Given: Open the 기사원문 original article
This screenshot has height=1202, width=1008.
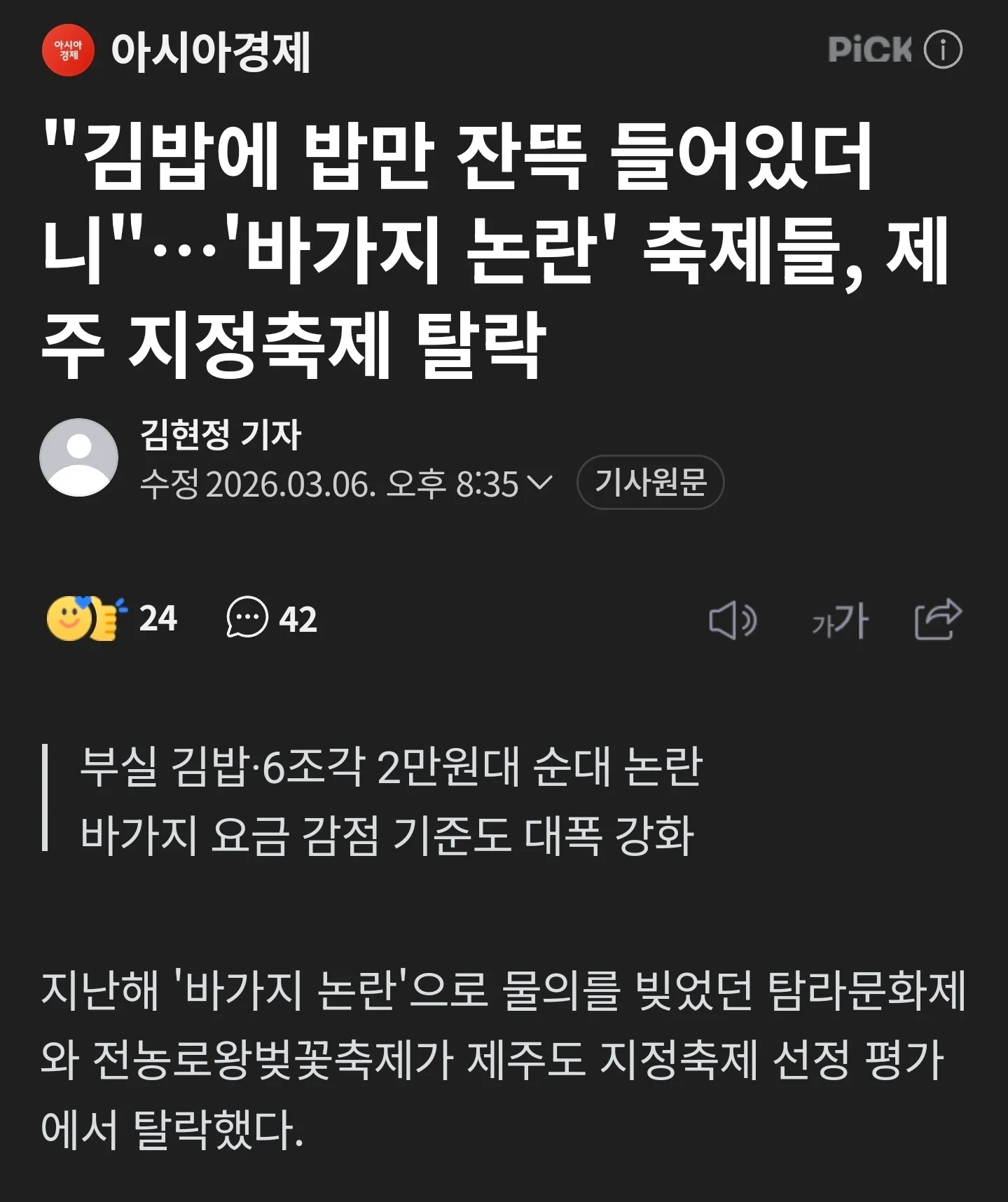Looking at the screenshot, I should tap(650, 482).
